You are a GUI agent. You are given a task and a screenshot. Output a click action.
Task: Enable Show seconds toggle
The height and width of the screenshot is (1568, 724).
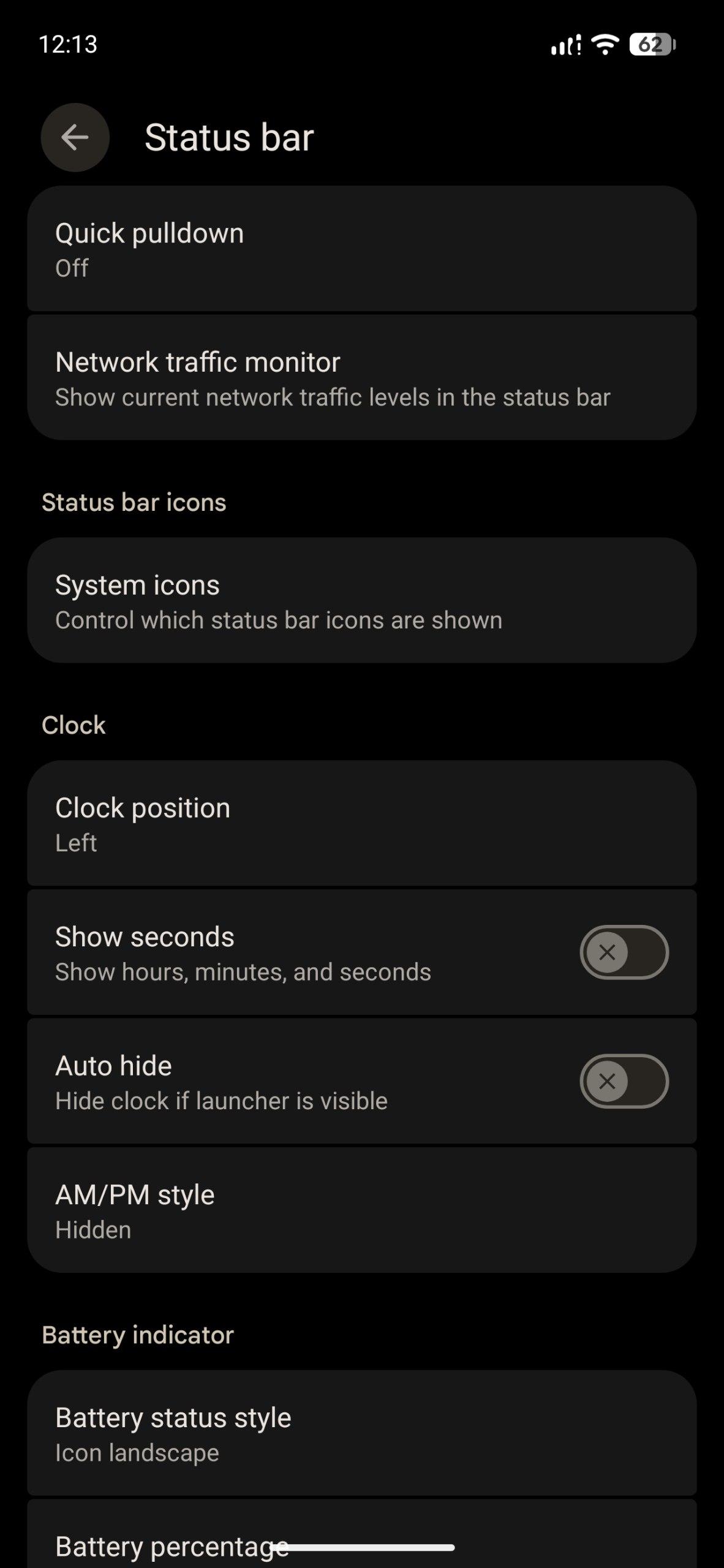tap(624, 952)
